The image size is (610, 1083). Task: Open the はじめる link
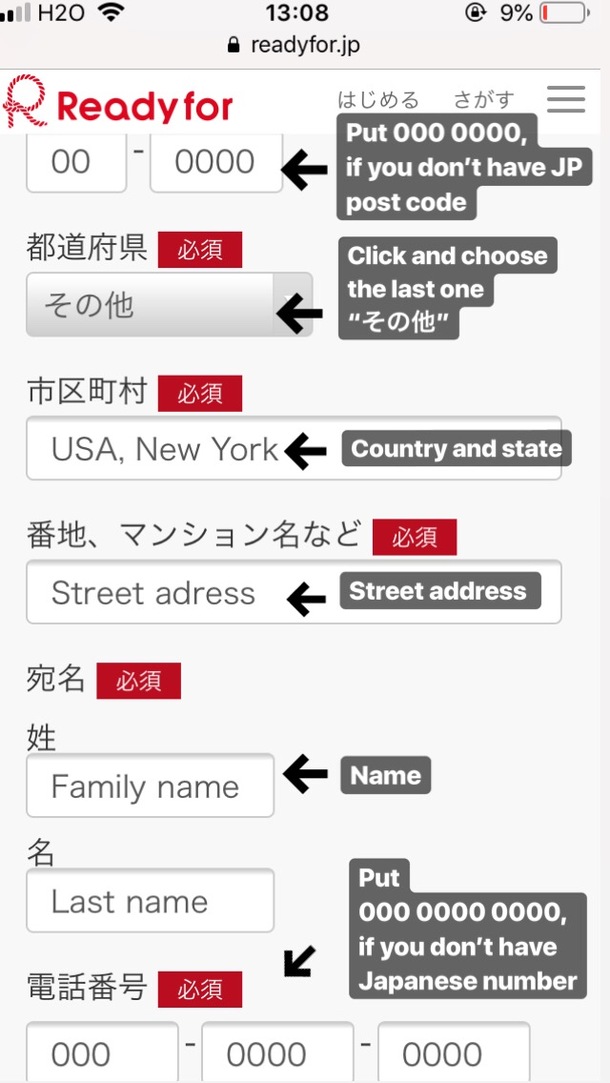click(378, 100)
